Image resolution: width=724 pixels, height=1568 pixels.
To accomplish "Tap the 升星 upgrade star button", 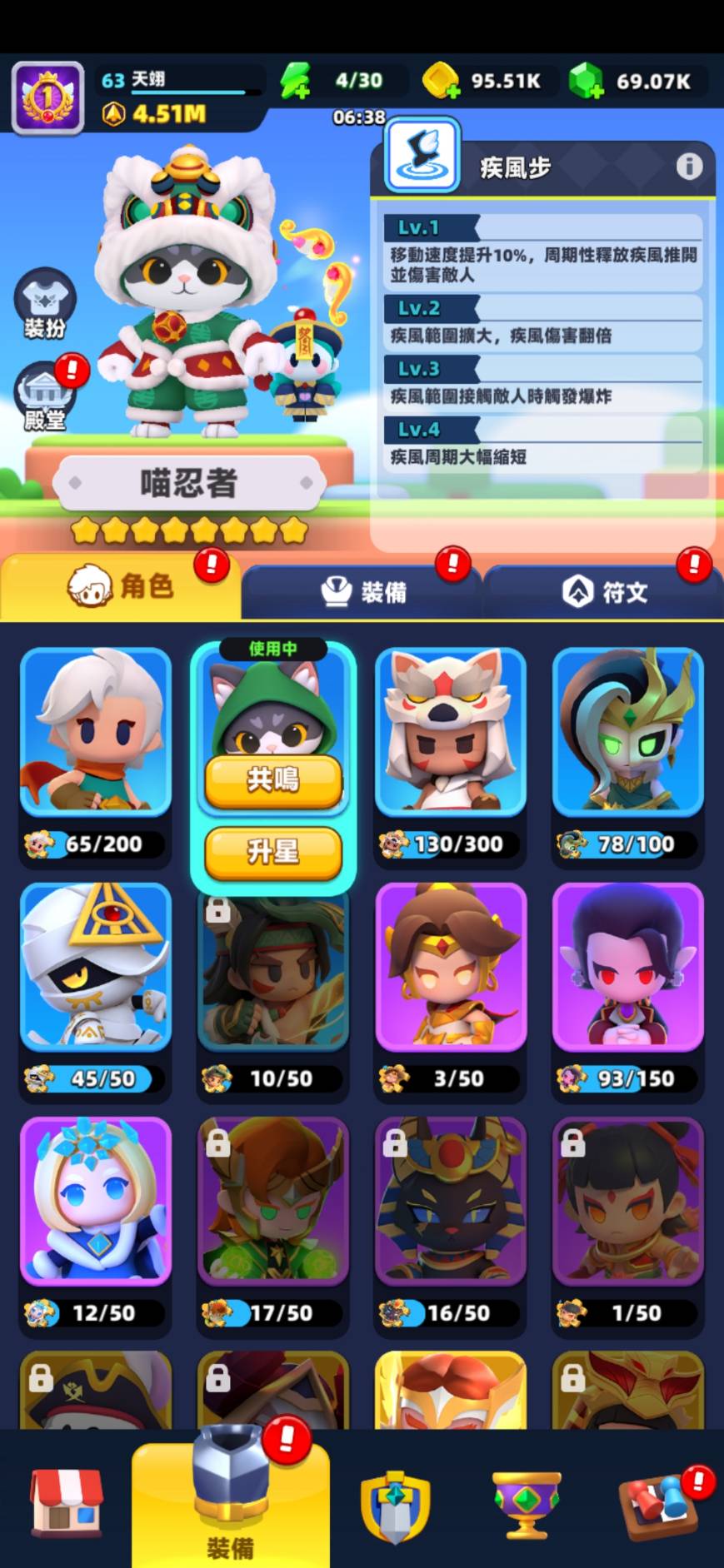I will [272, 852].
